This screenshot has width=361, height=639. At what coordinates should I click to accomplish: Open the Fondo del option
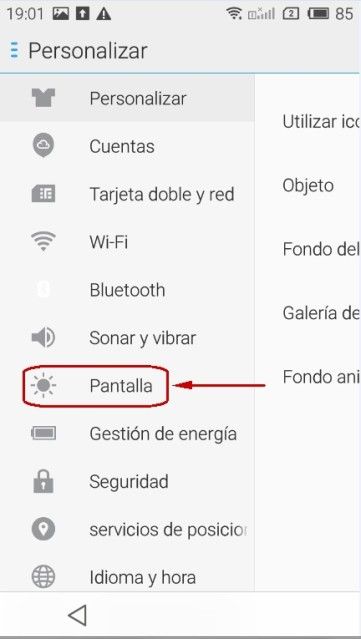[x=308, y=249]
